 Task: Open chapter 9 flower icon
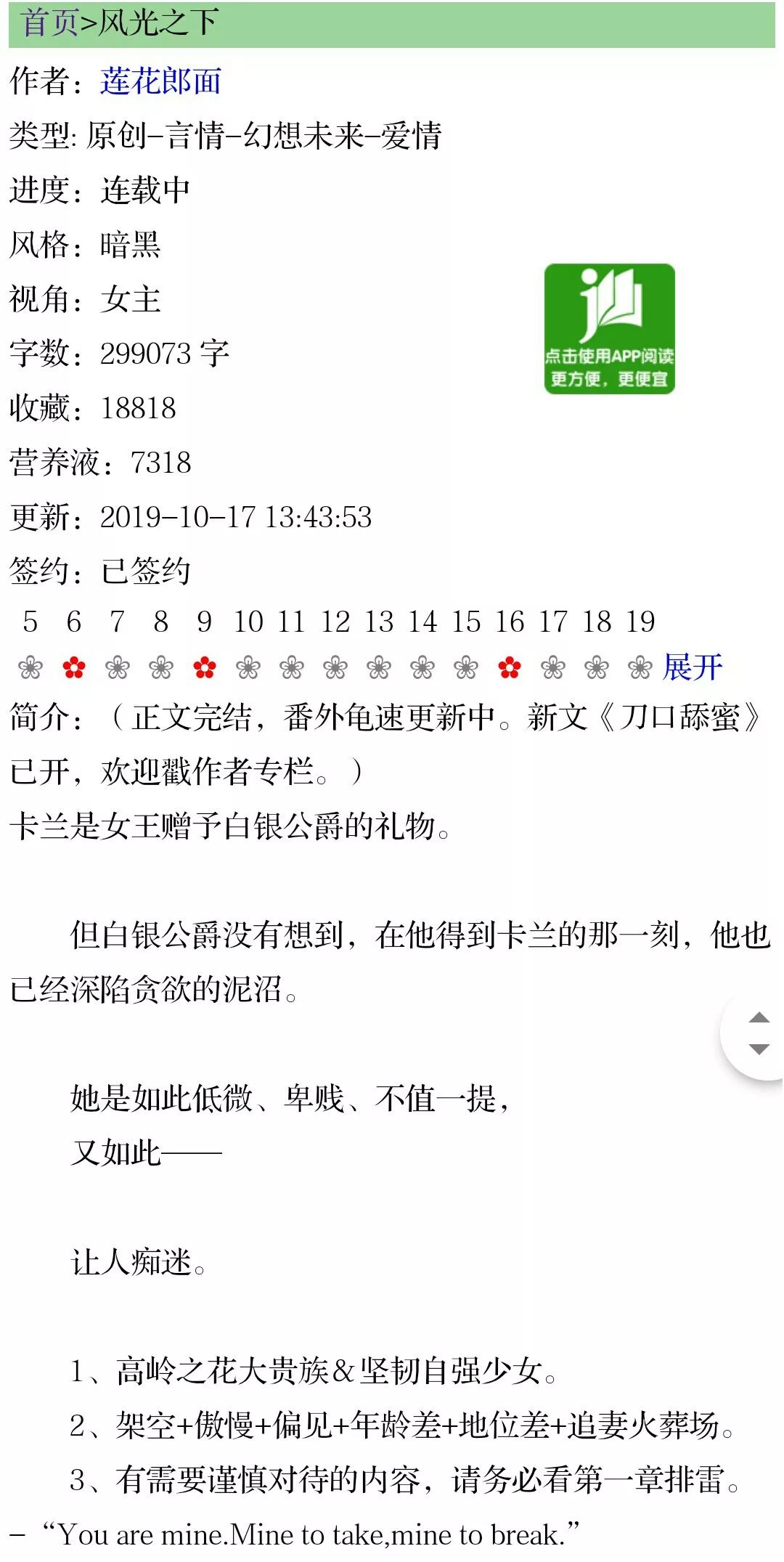[x=205, y=667]
